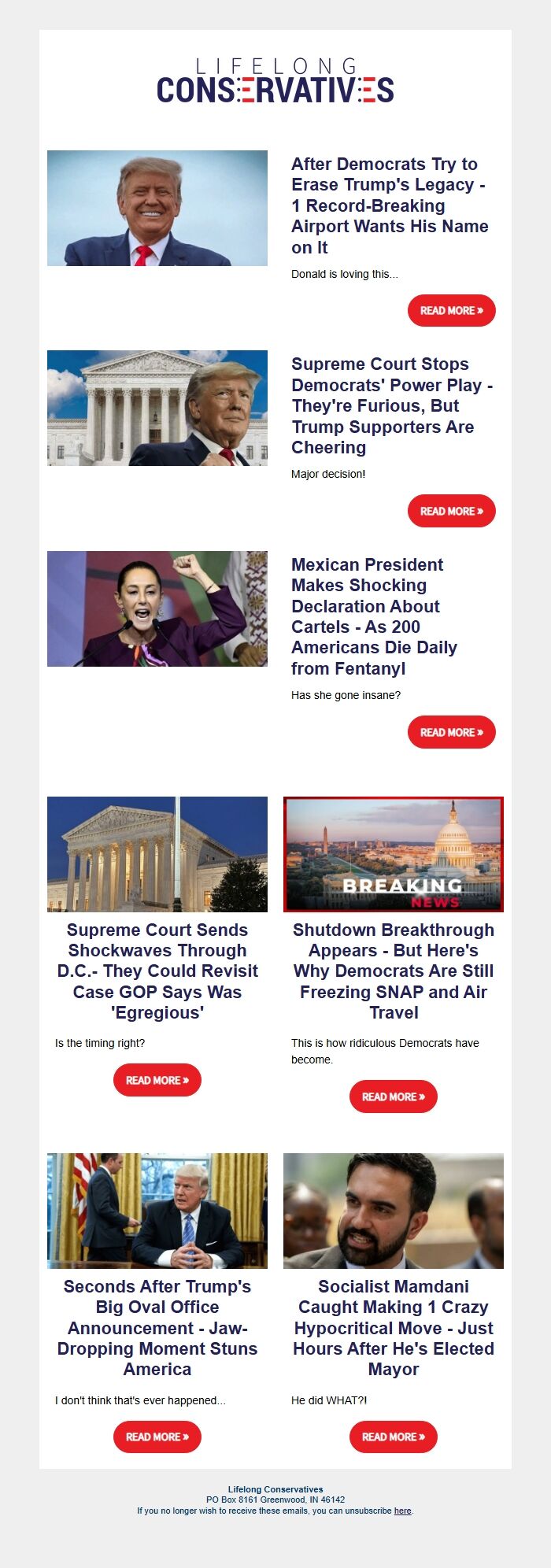Tap Read More under the Socialist Mamdani story

(x=393, y=1437)
